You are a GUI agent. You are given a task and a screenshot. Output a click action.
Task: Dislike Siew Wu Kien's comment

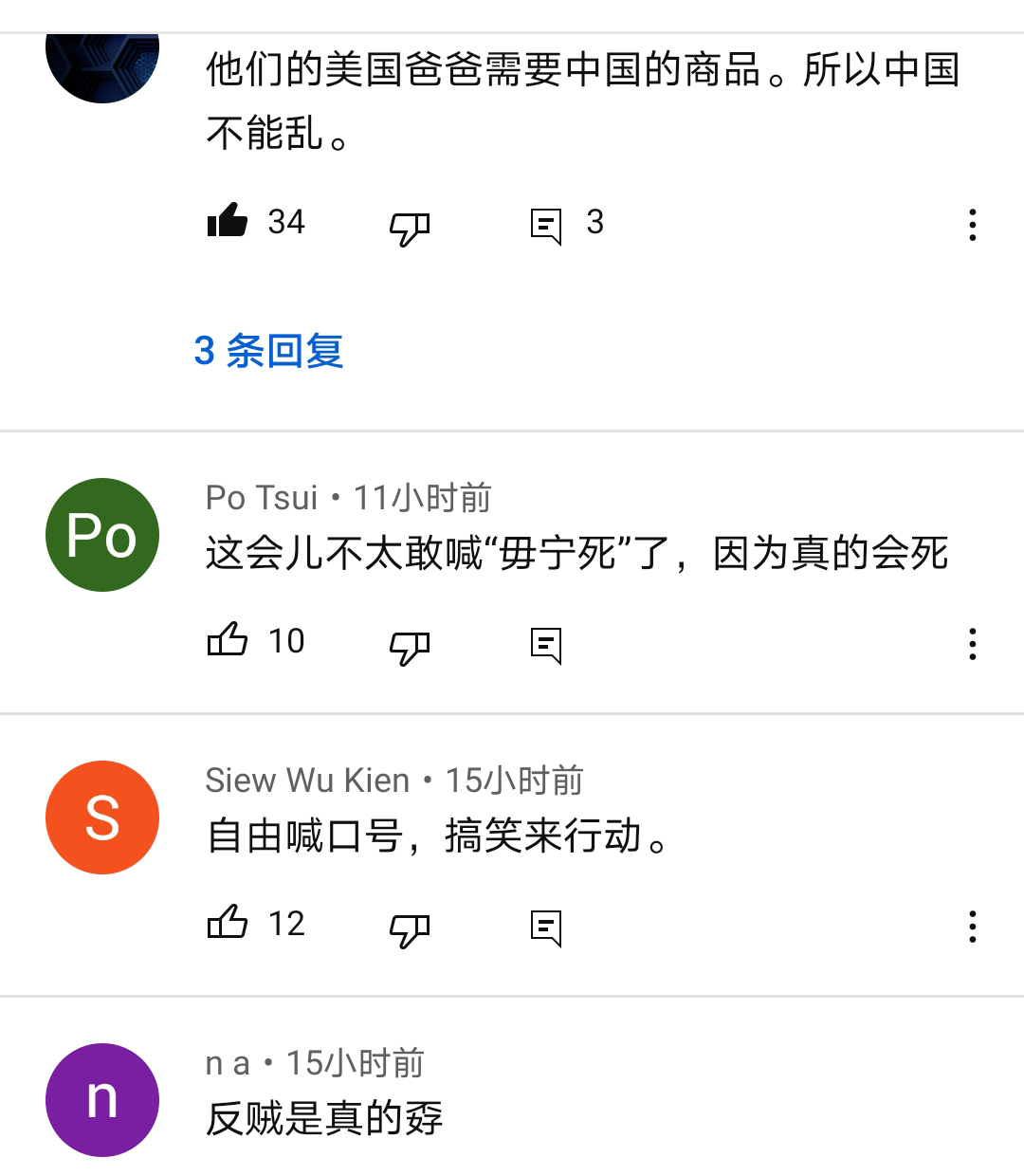(410, 928)
